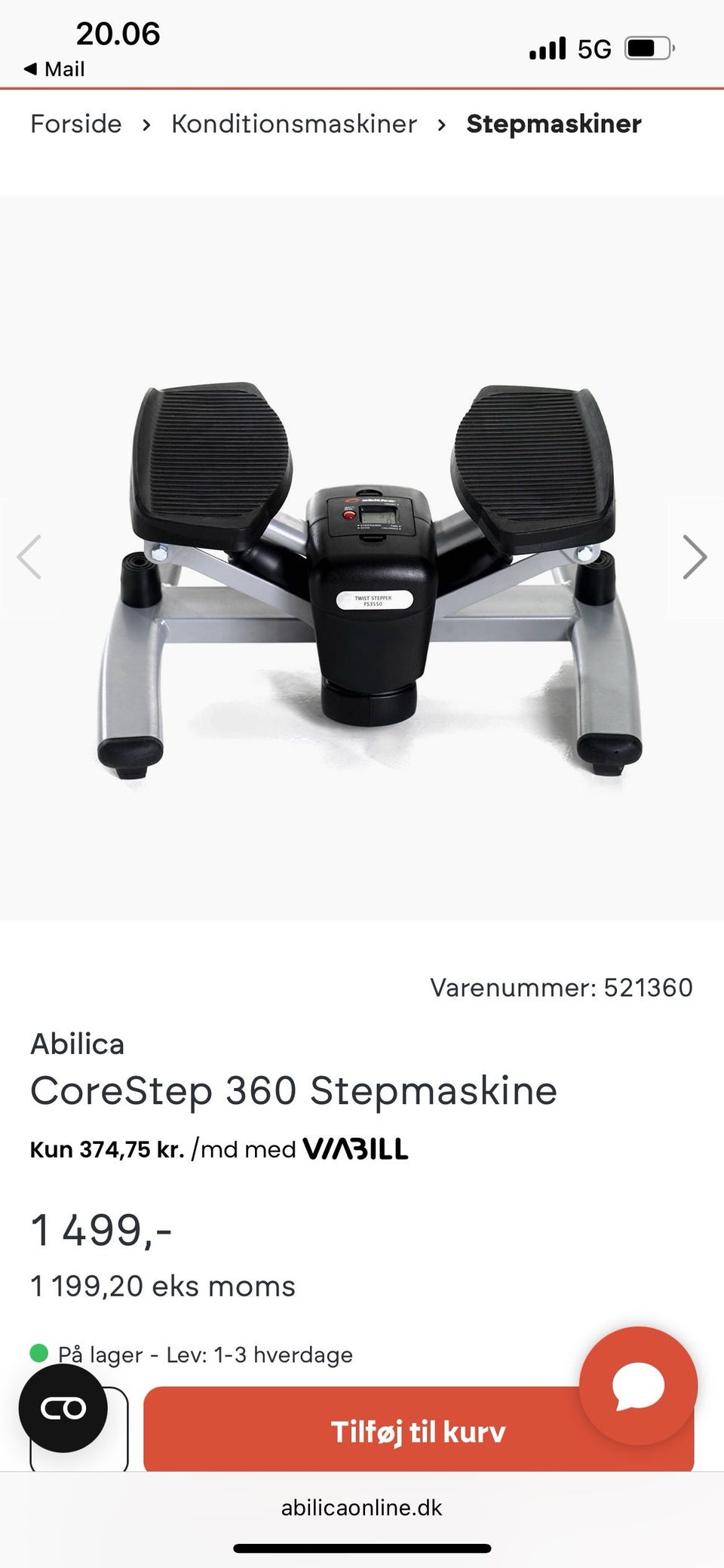Screen dimensions: 724x1568
Task: Go to Konditionsmaskiner category breadcrumb
Action: tap(294, 124)
